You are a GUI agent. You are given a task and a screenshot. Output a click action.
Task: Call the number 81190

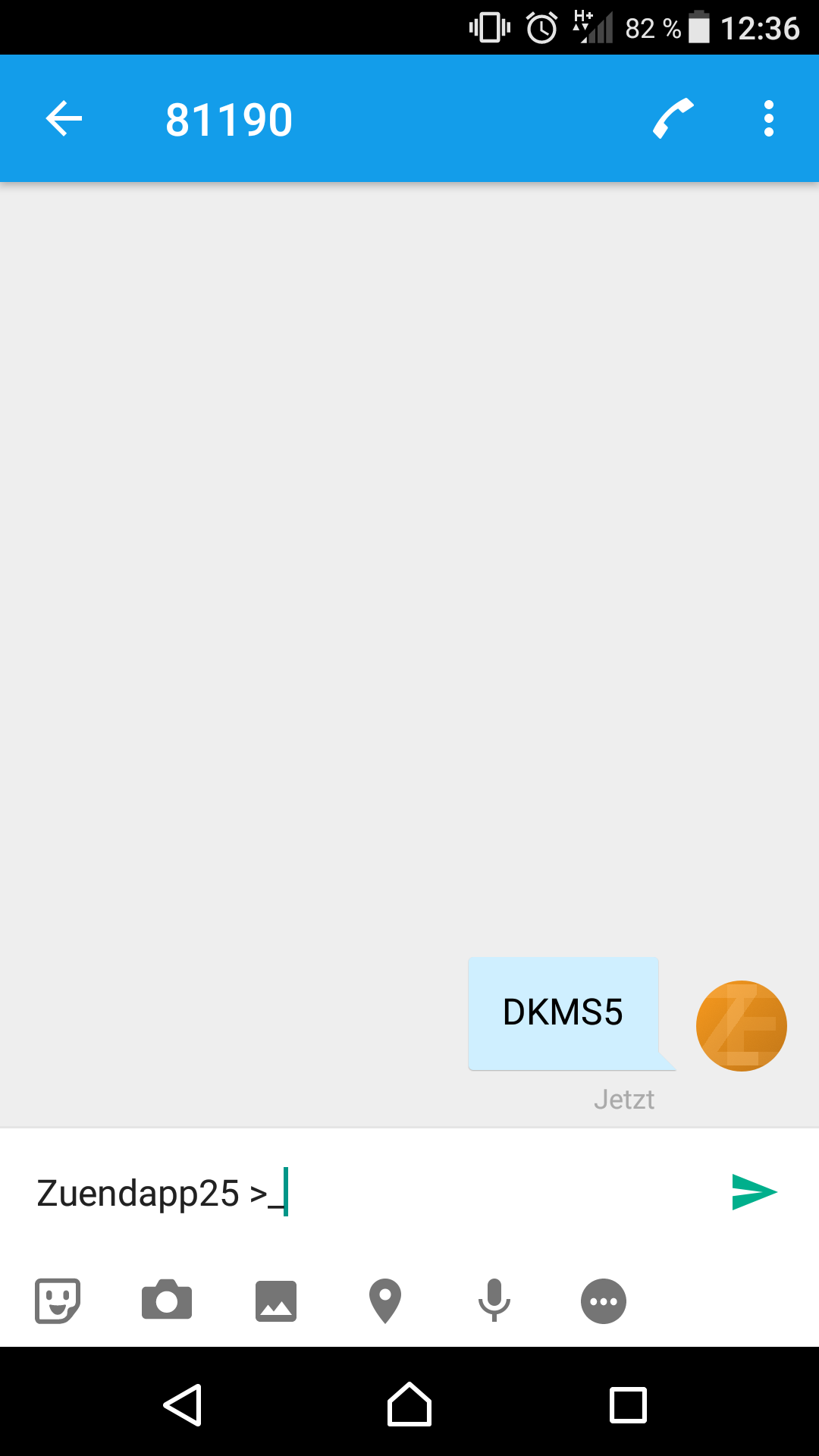pos(673,119)
